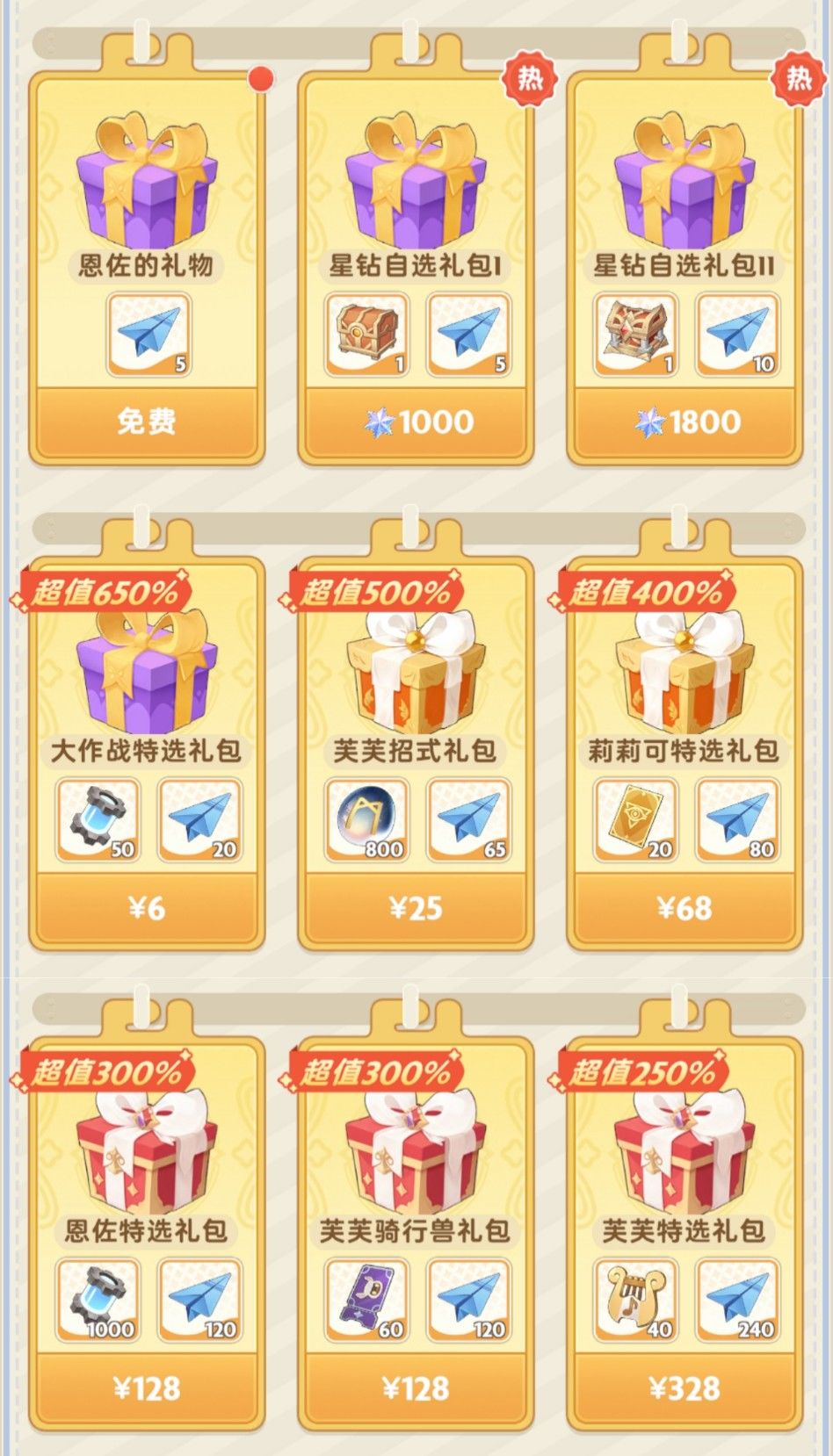View the treasure chest item in 星钻自选礼包II
The height and width of the screenshot is (1456, 833).
pos(635,335)
